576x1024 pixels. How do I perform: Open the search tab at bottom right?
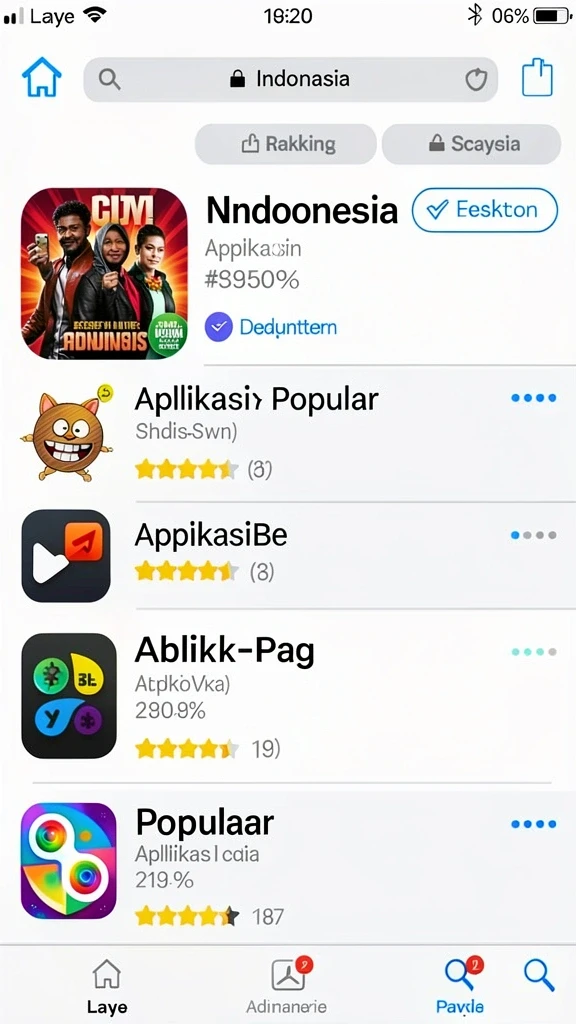pos(539,976)
